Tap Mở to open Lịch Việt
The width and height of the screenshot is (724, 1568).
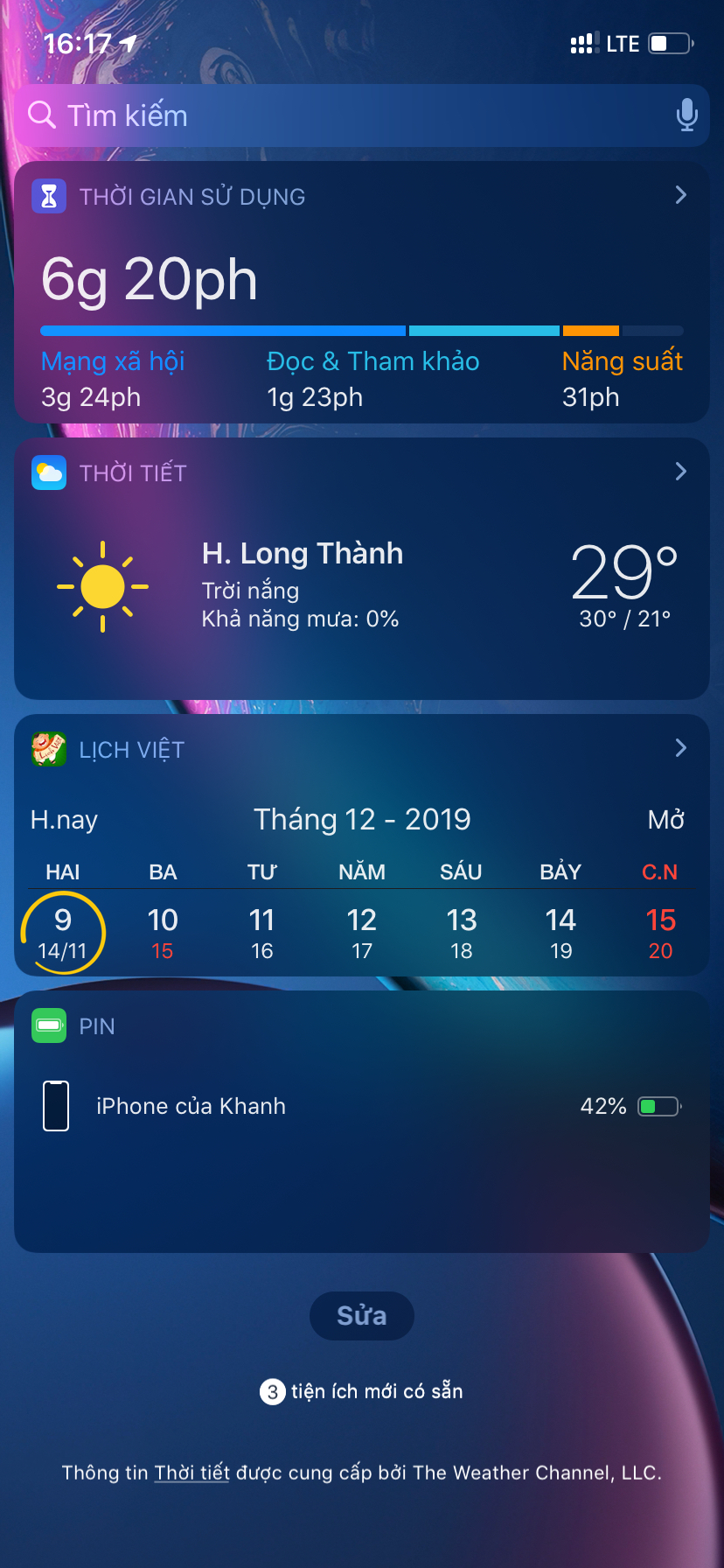665,820
